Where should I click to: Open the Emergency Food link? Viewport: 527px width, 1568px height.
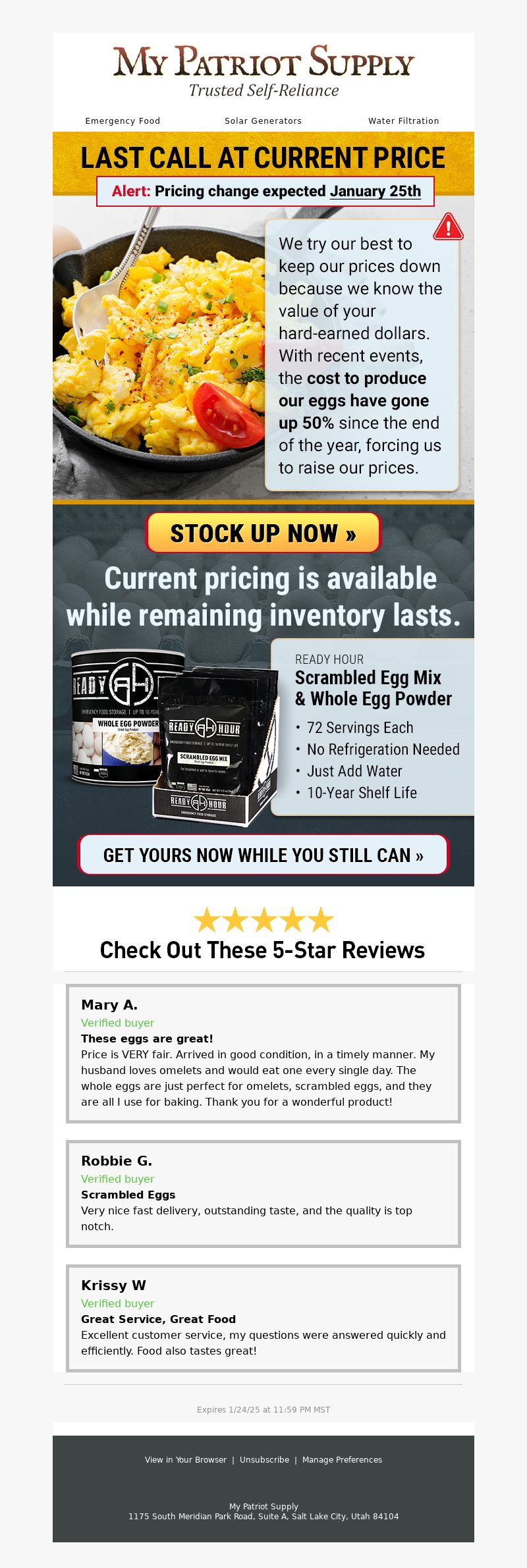[x=123, y=121]
